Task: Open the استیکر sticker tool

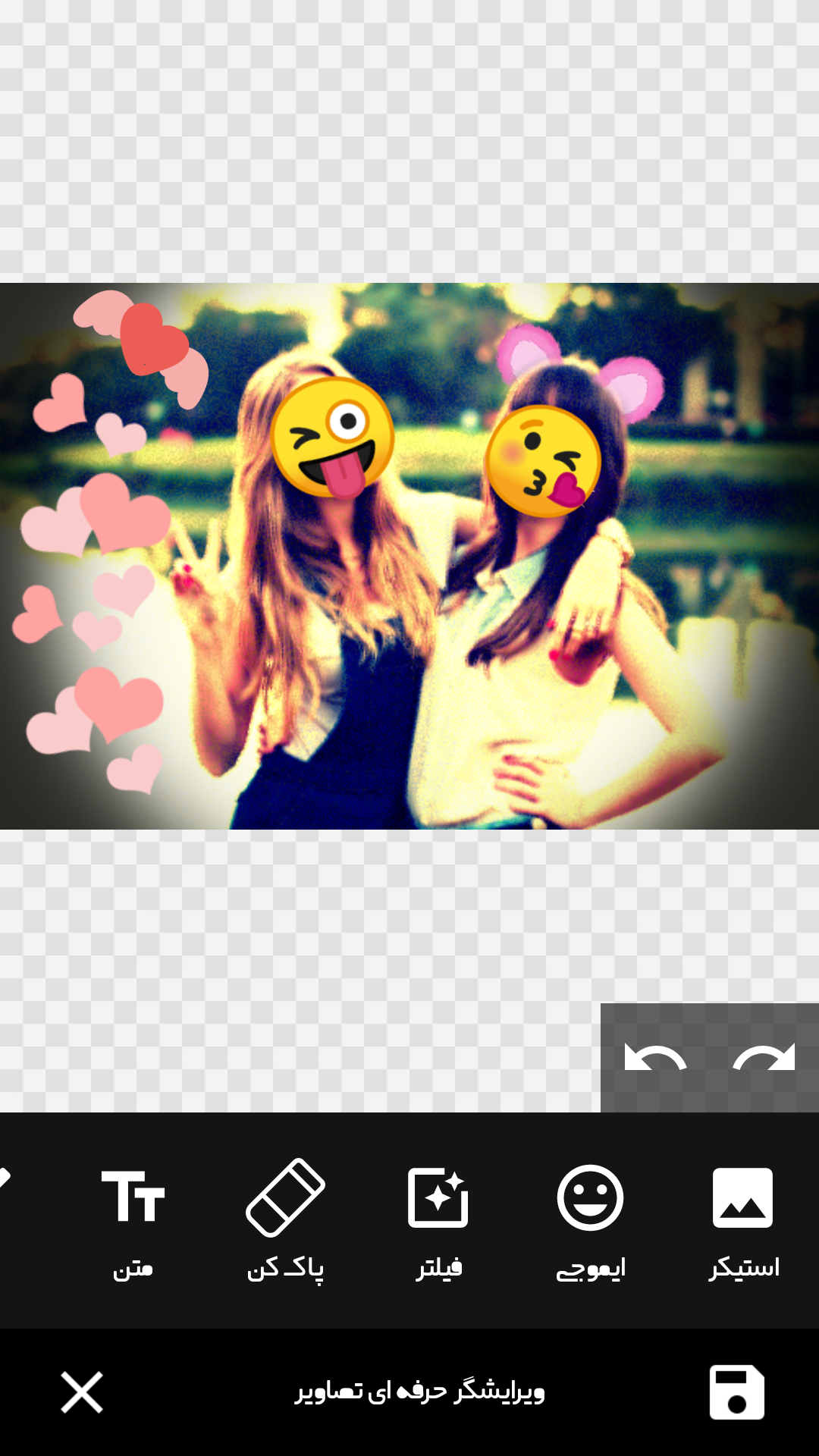Action: tap(743, 1220)
